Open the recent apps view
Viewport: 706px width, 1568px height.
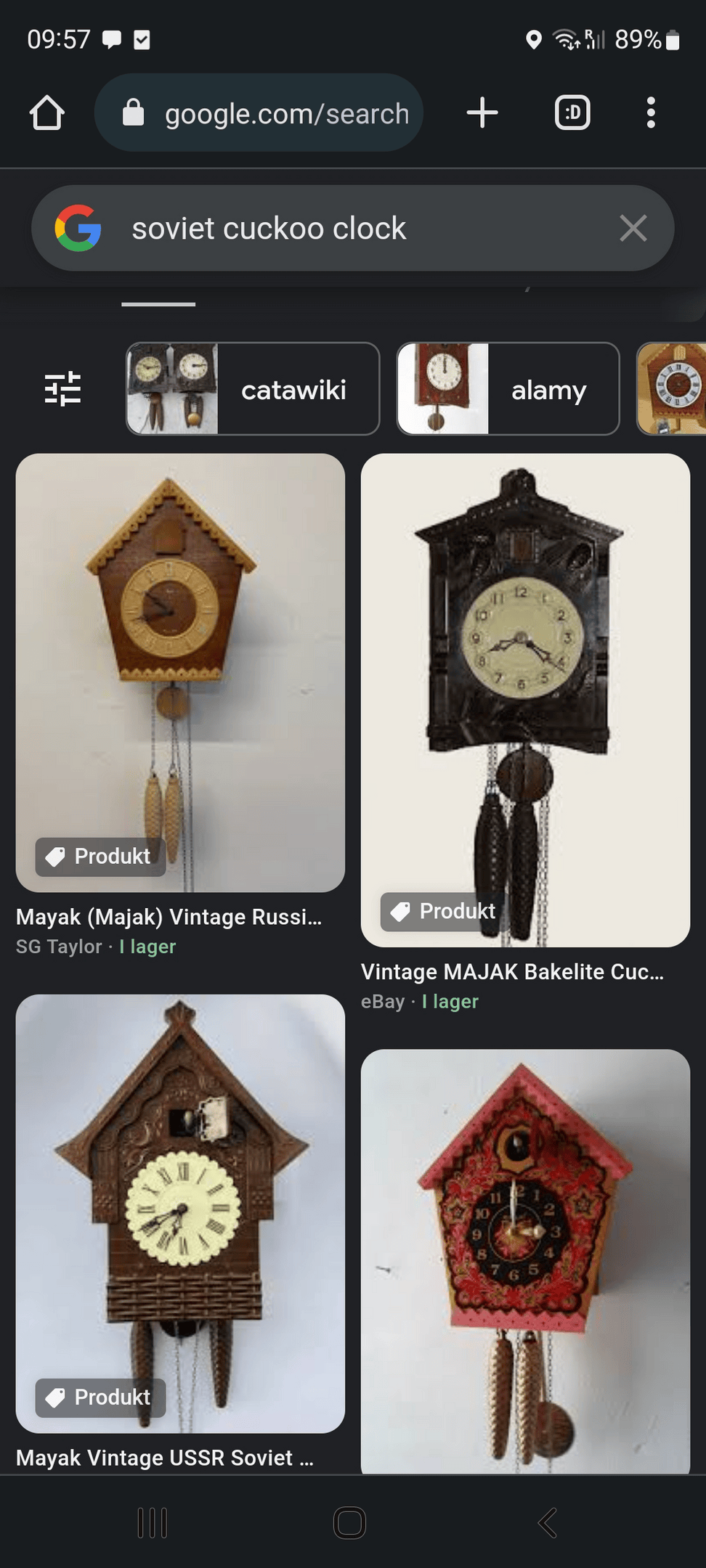(x=153, y=1522)
